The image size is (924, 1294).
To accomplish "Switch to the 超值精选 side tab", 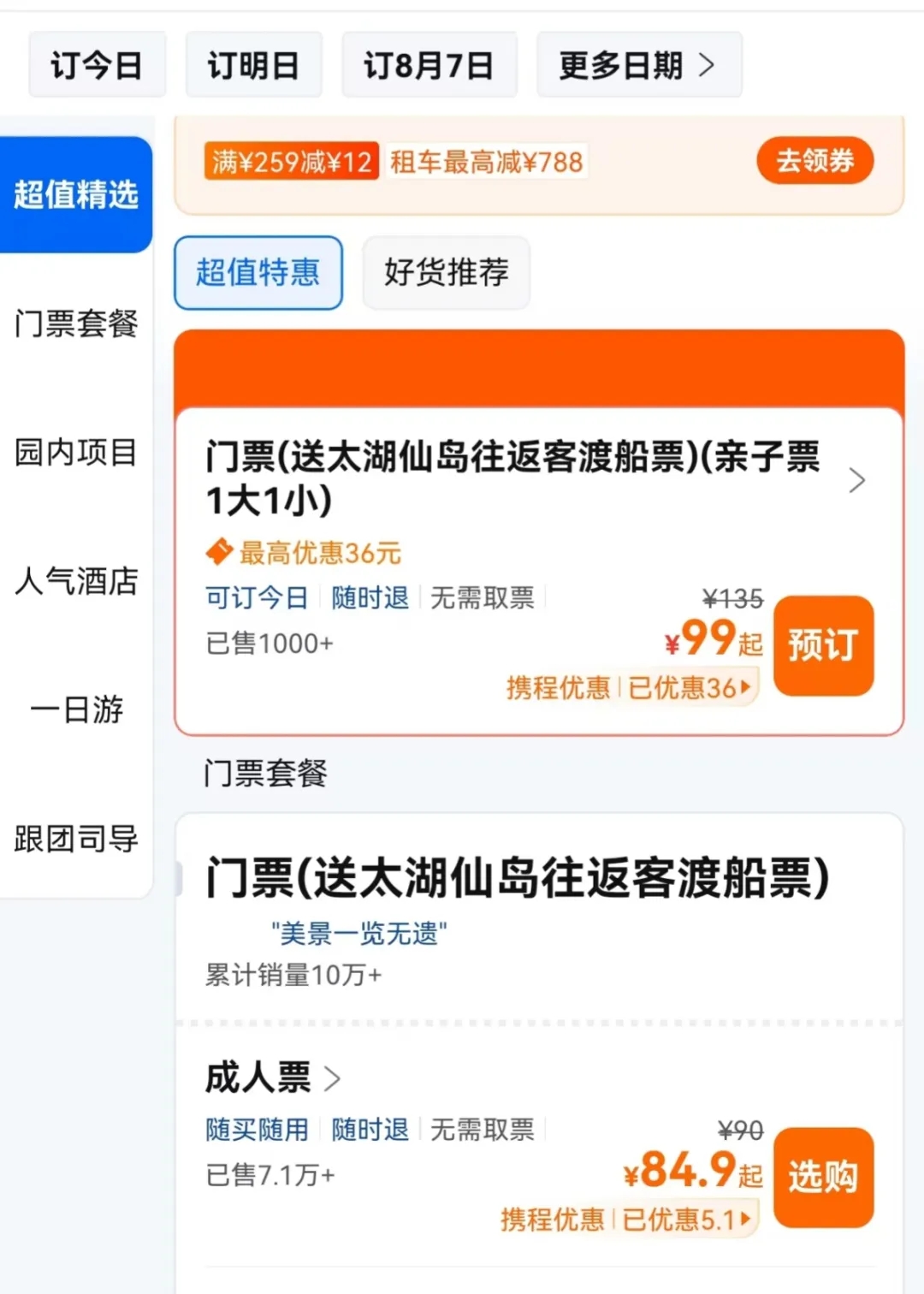I will [x=76, y=195].
